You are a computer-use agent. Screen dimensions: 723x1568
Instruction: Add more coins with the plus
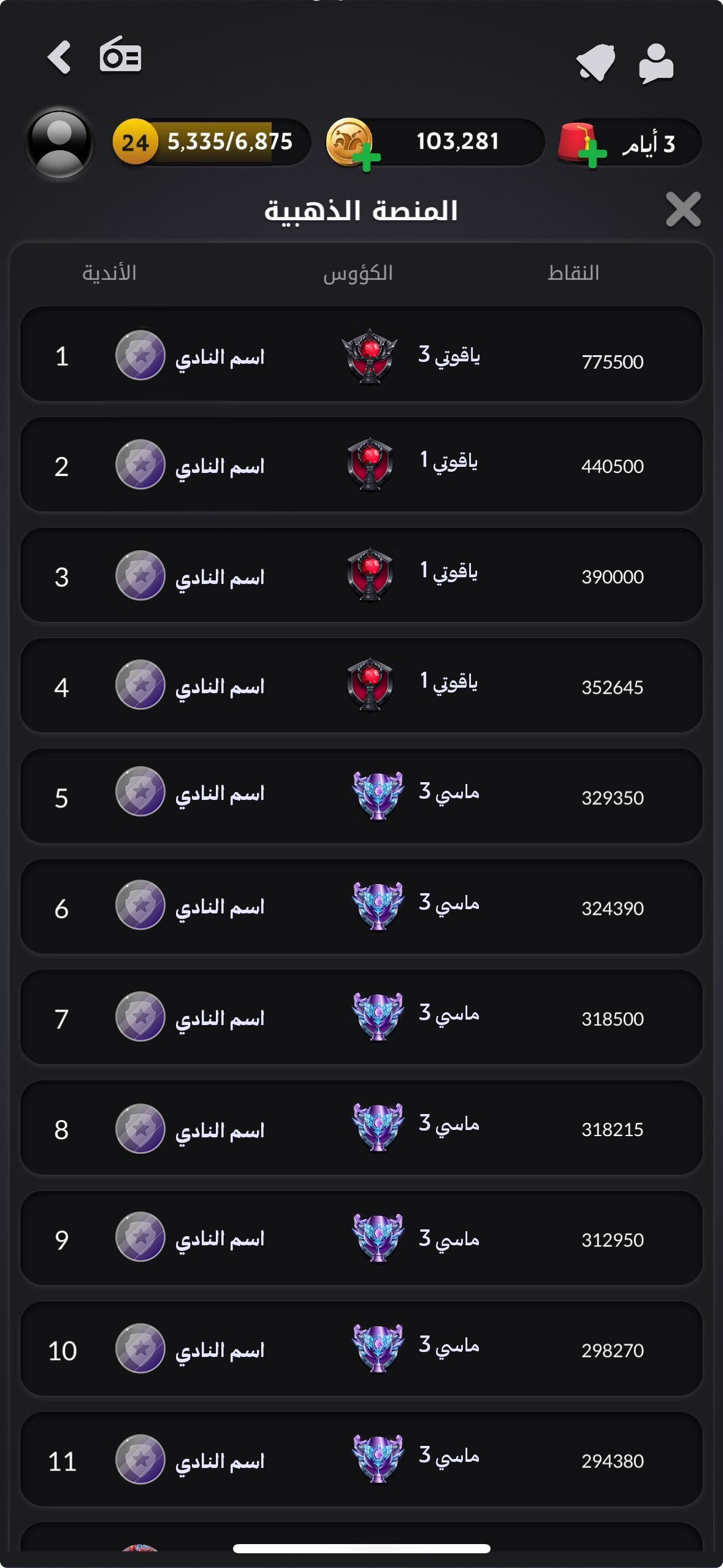(x=367, y=159)
